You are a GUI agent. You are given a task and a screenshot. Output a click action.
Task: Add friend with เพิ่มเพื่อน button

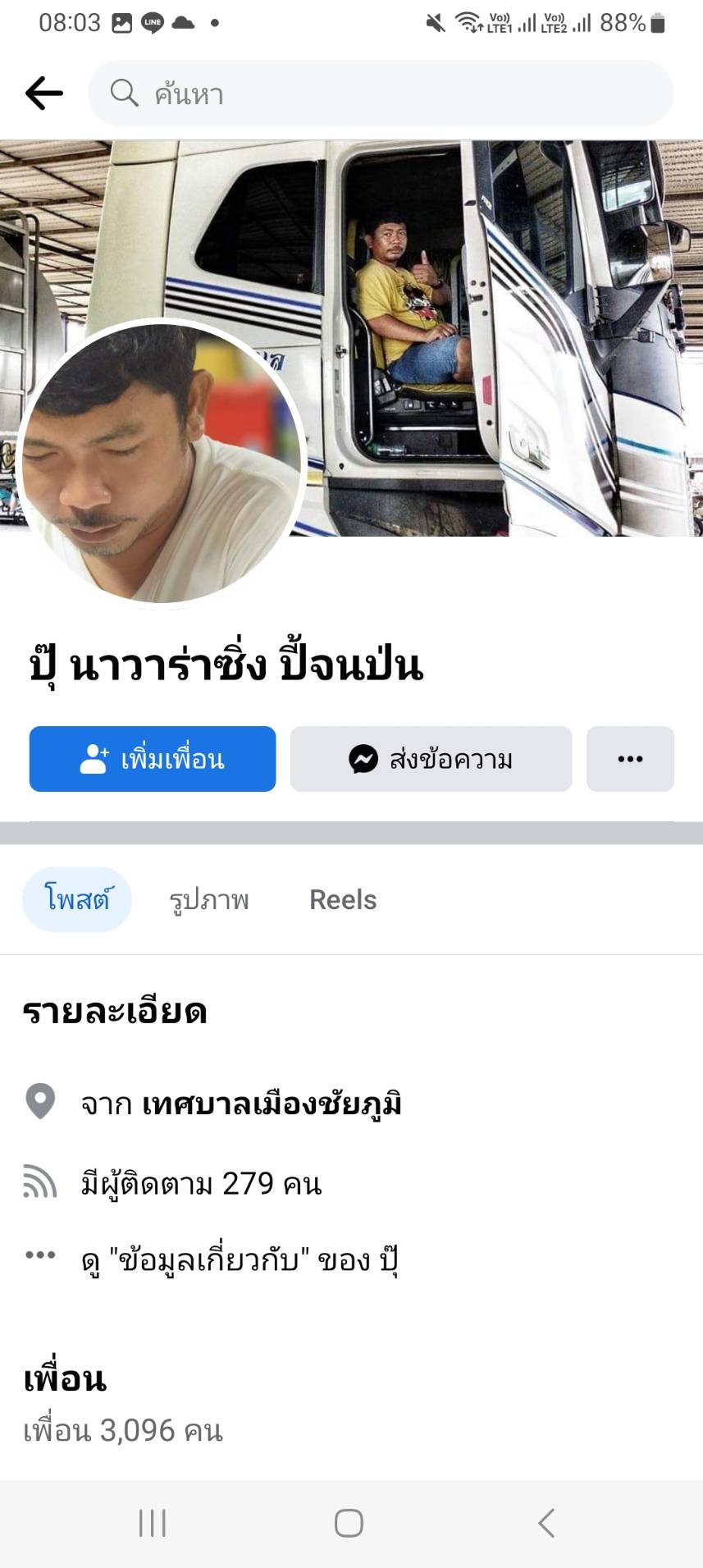tap(153, 759)
